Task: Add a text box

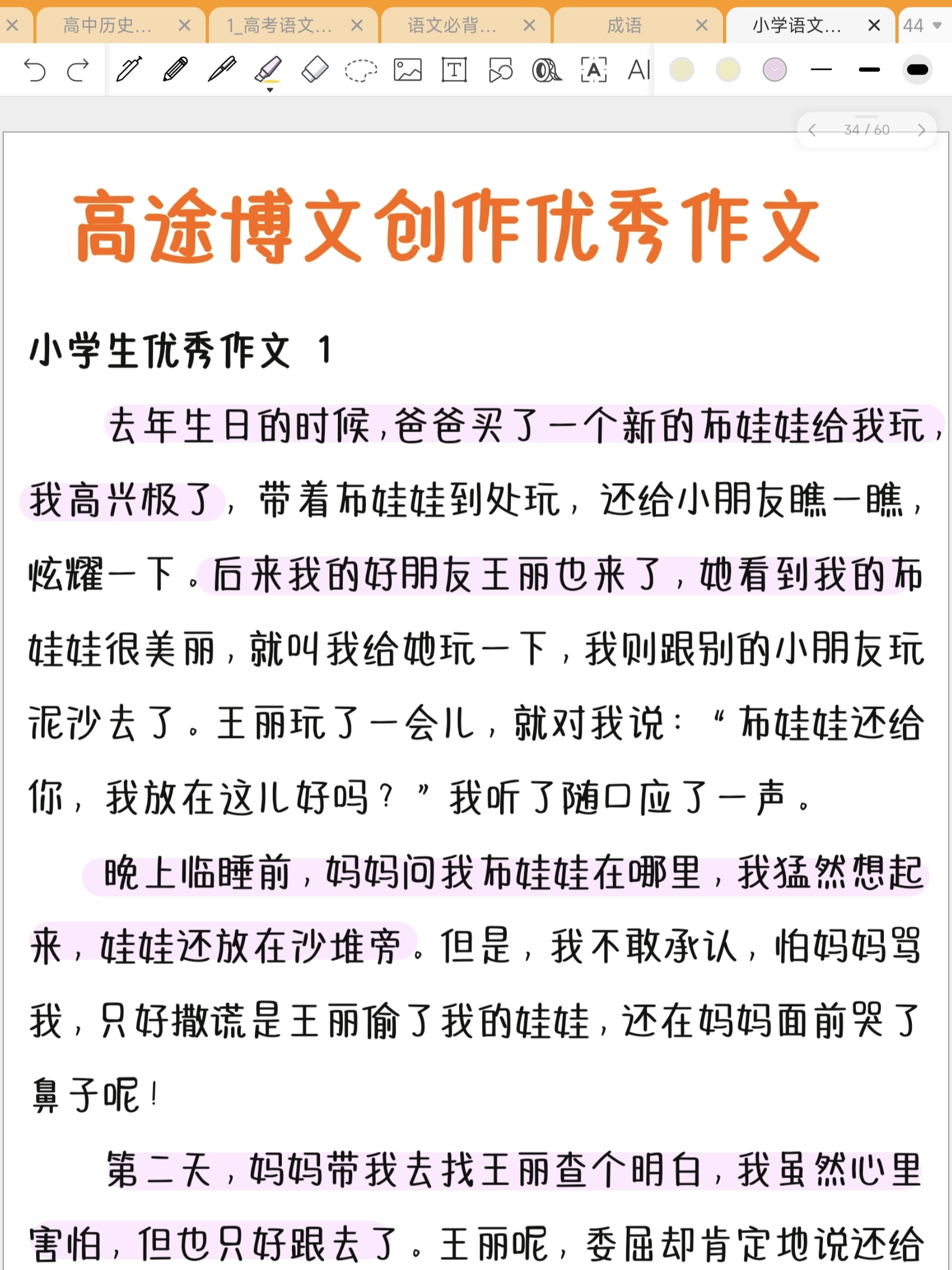Action: click(454, 70)
